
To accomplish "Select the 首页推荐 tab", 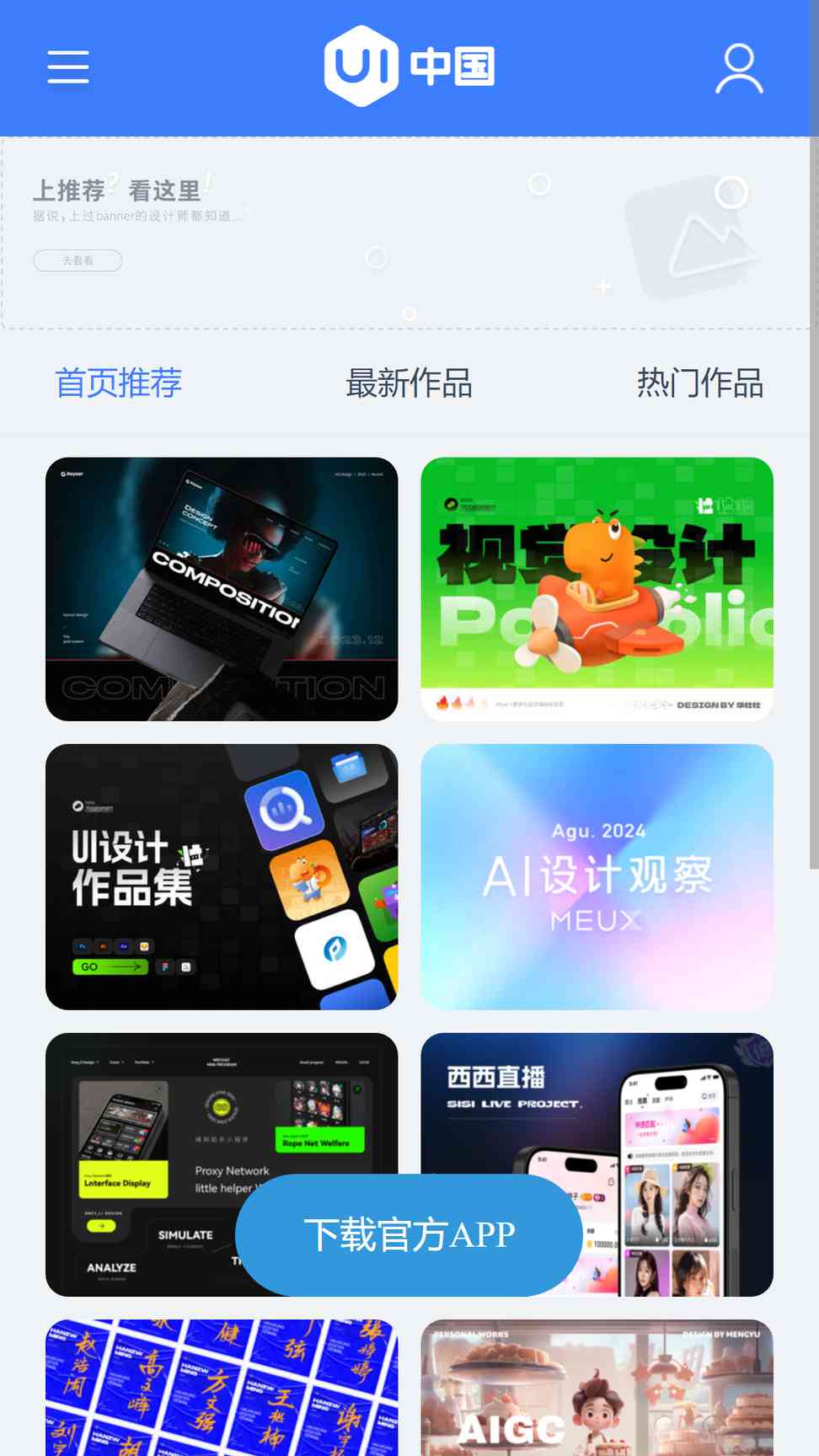I will 118,383.
